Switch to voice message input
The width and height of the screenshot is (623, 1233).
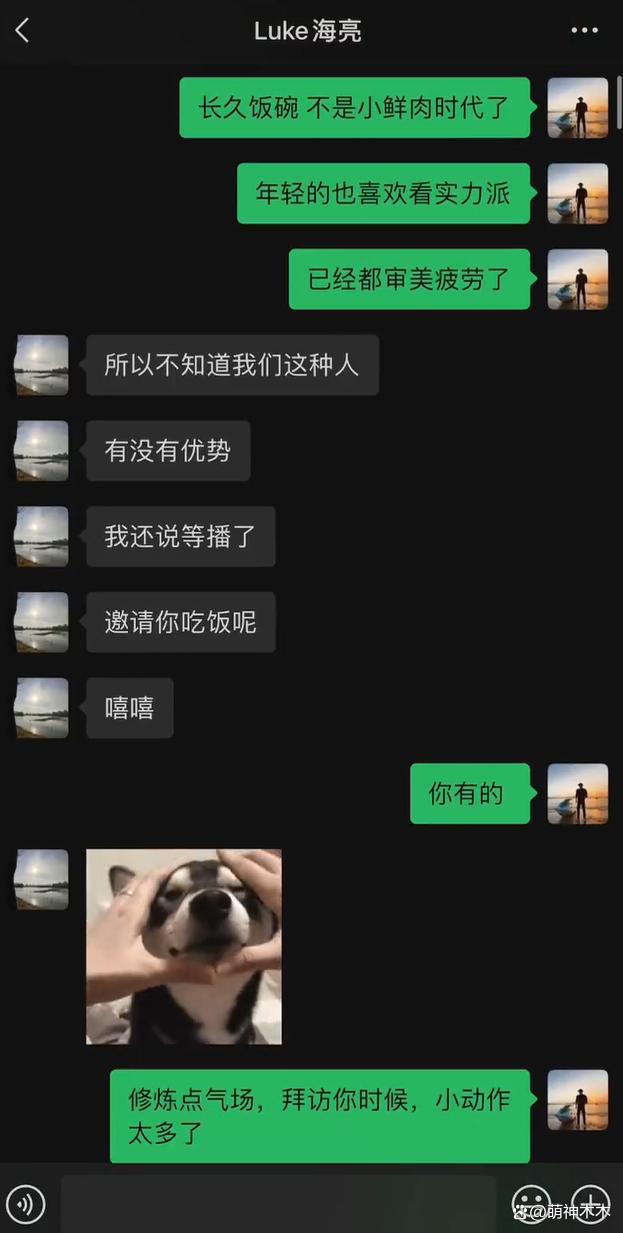pos(26,1202)
